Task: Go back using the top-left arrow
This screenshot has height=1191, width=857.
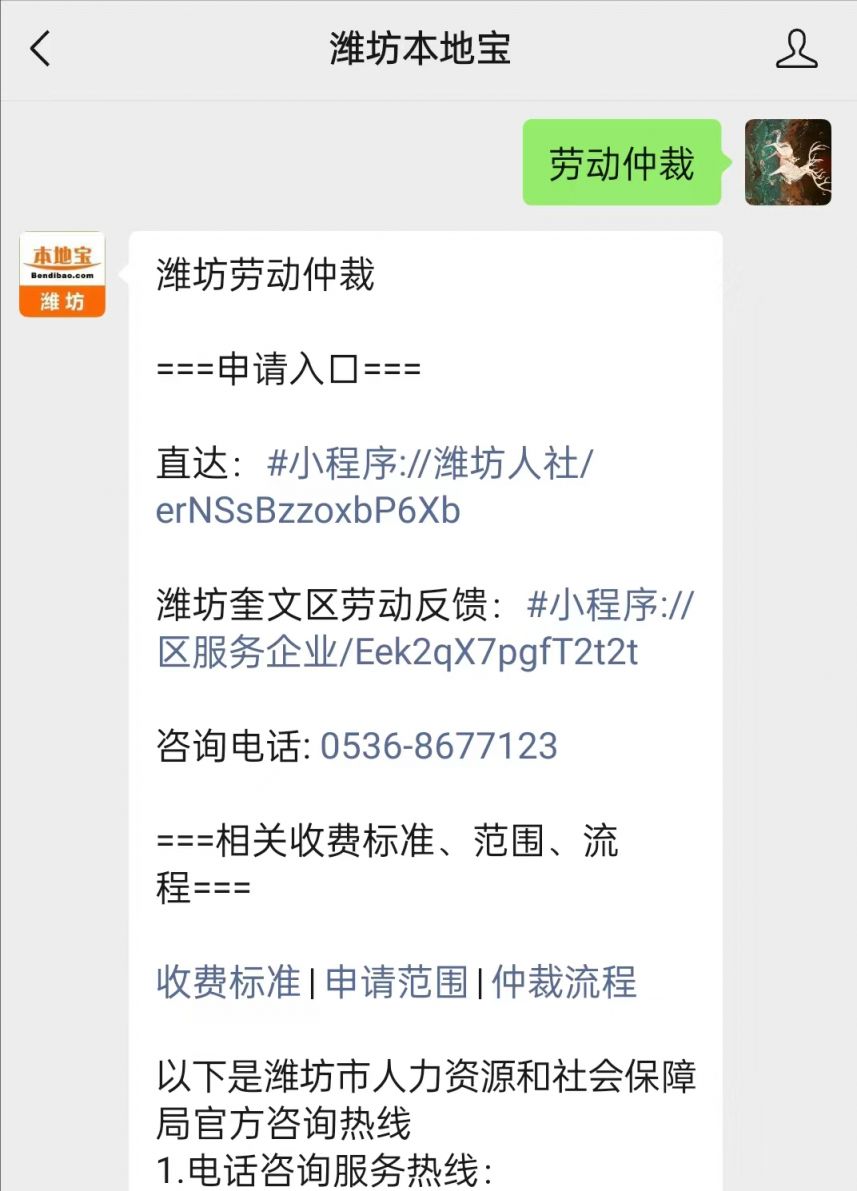Action: [x=40, y=48]
